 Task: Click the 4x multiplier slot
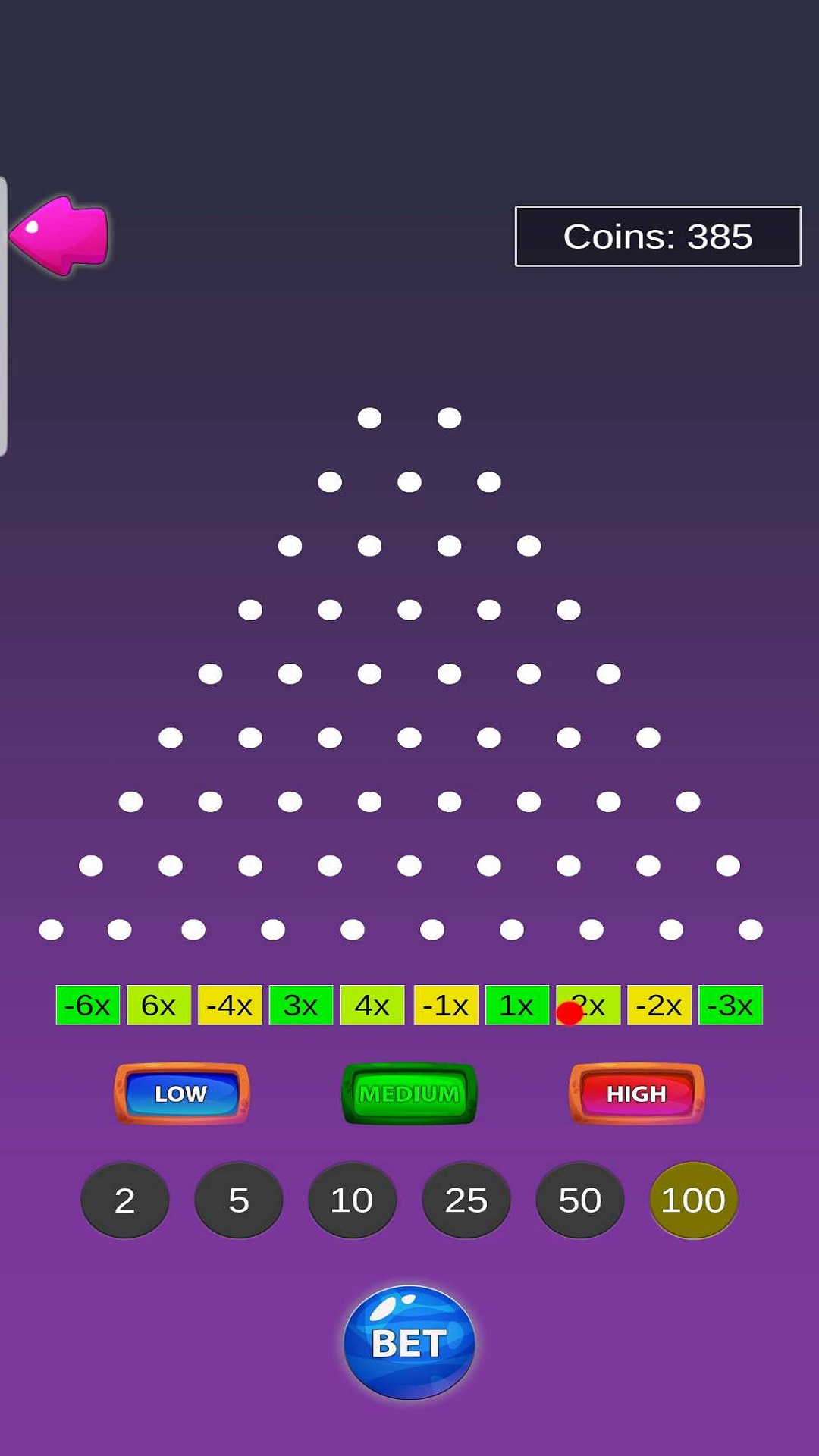pos(372,1005)
